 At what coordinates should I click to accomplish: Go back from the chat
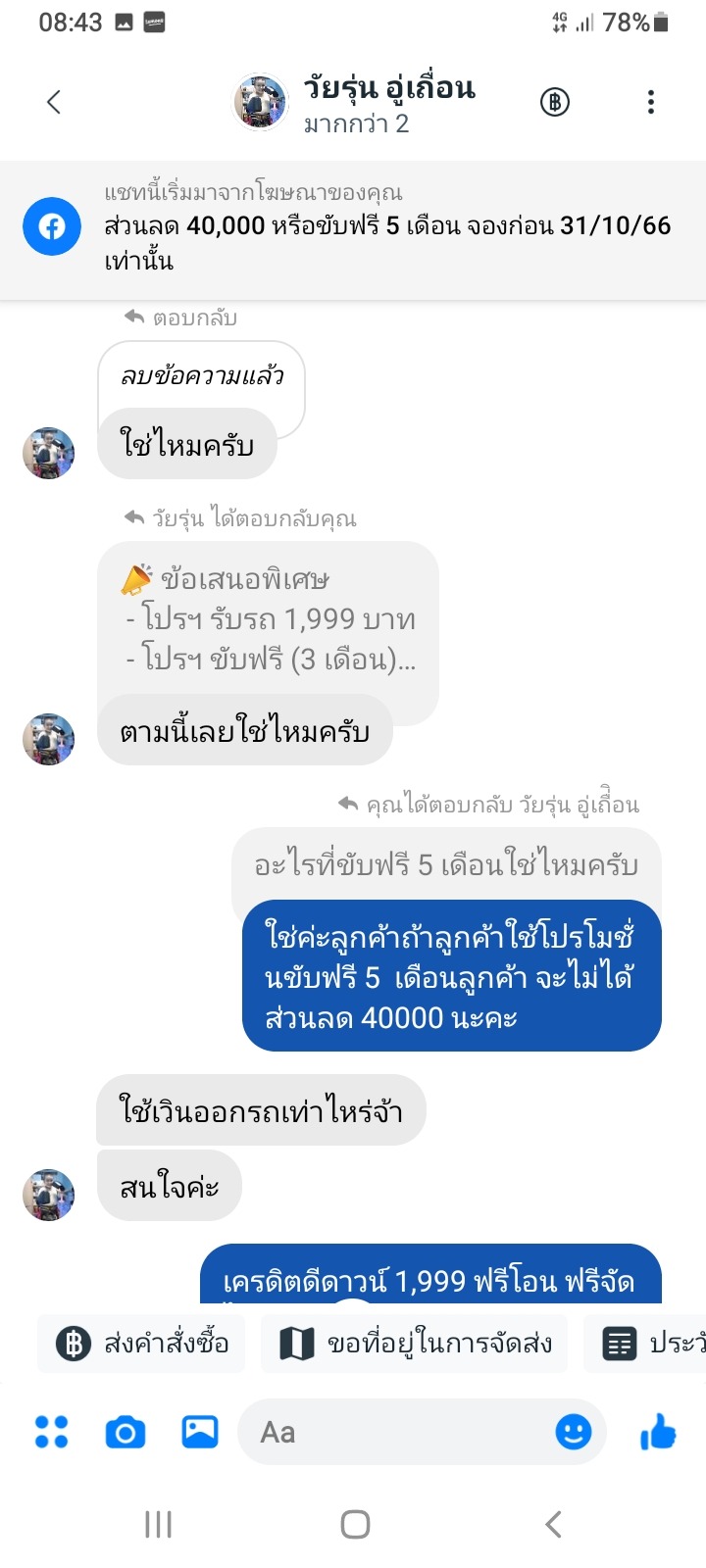pyautogui.click(x=54, y=102)
